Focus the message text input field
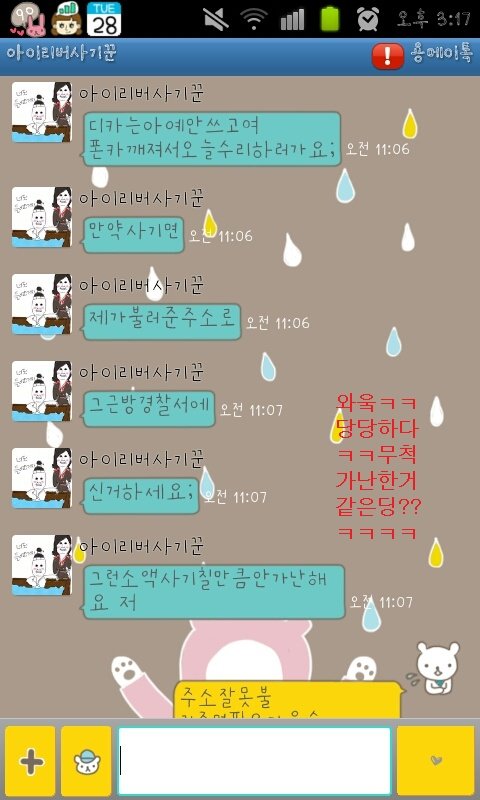 255,761
